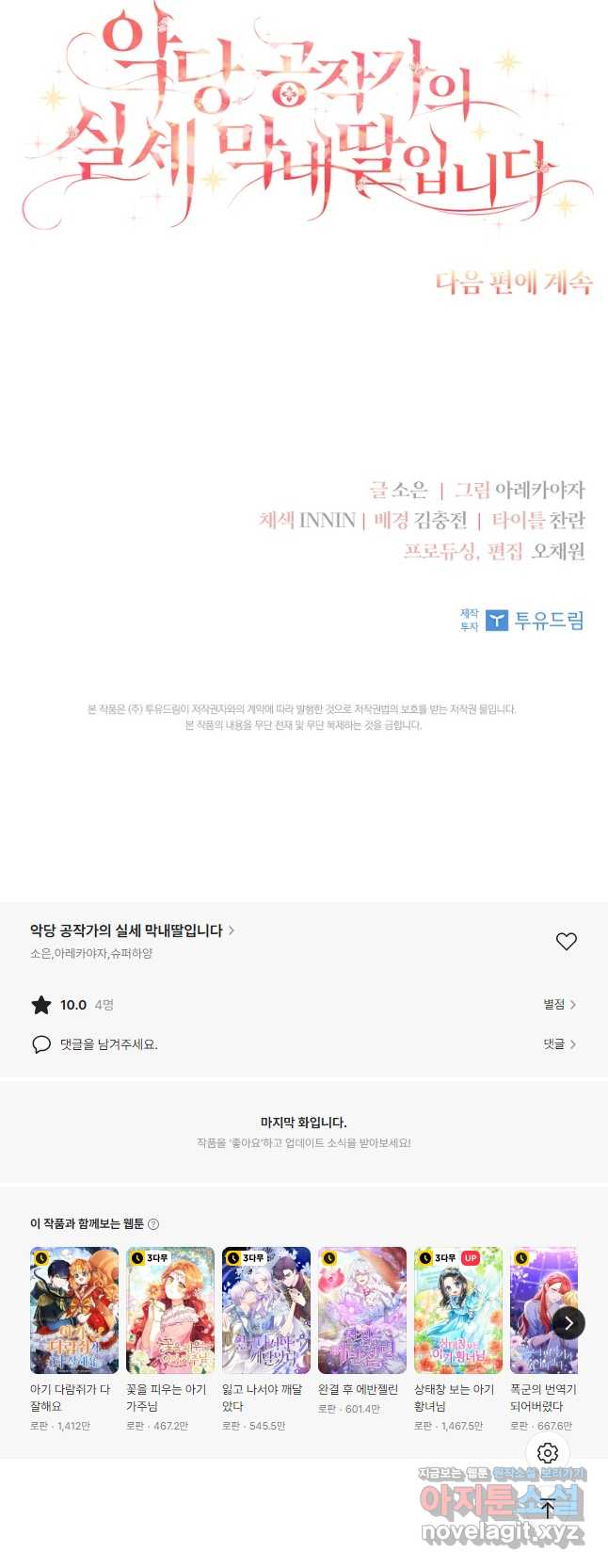
Task: Open the 폭군의 번역기 되어버렸다 webtoon
Action: point(541,1311)
